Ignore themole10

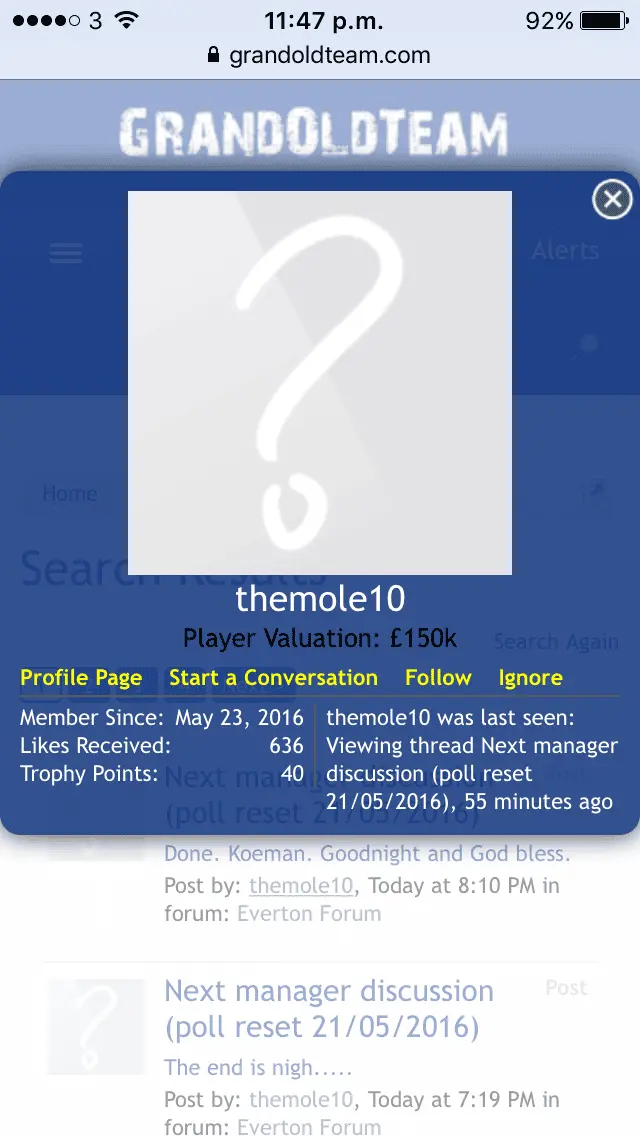530,678
